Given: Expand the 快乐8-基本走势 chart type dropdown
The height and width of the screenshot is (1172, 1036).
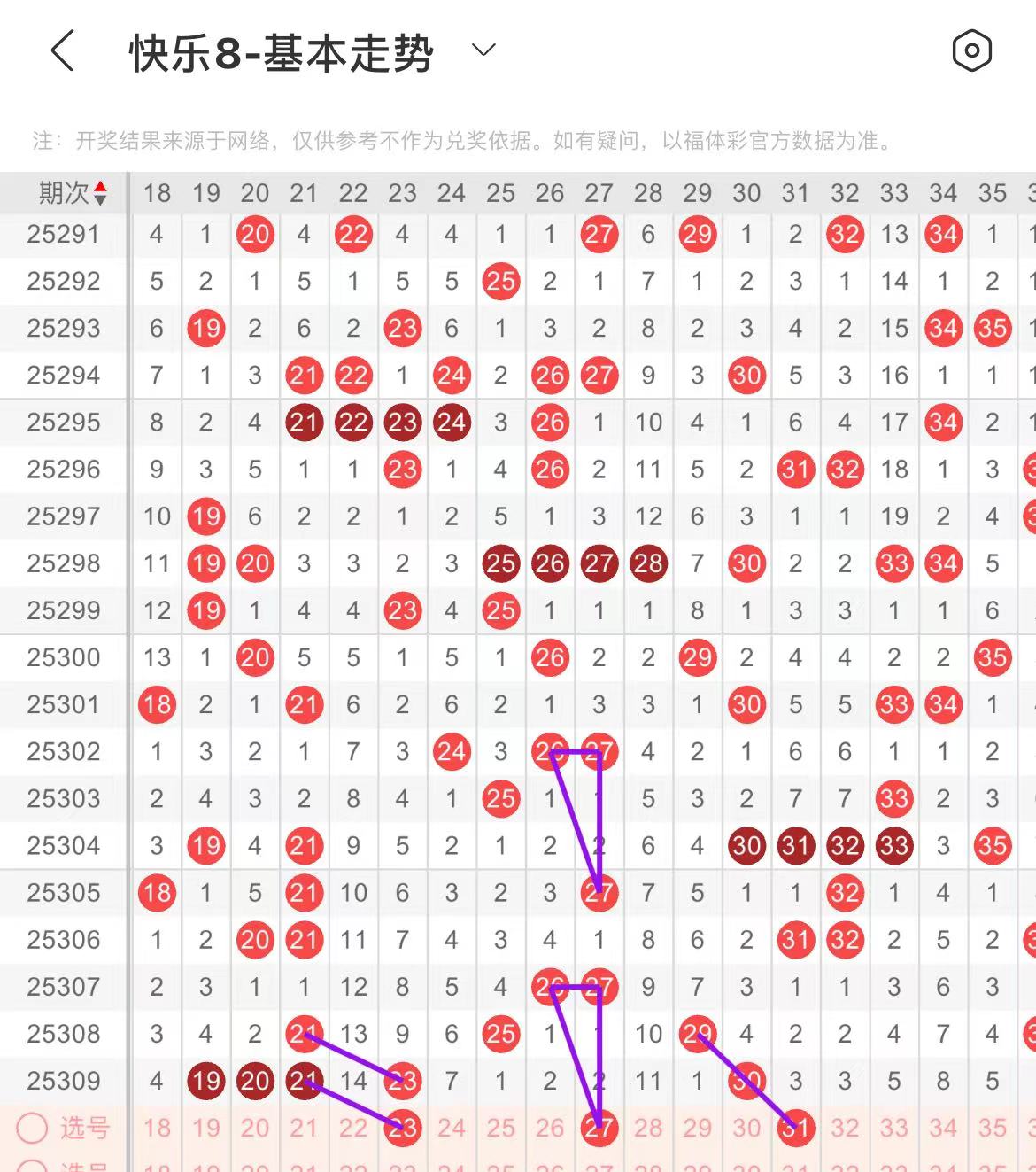Looking at the screenshot, I should [x=483, y=50].
